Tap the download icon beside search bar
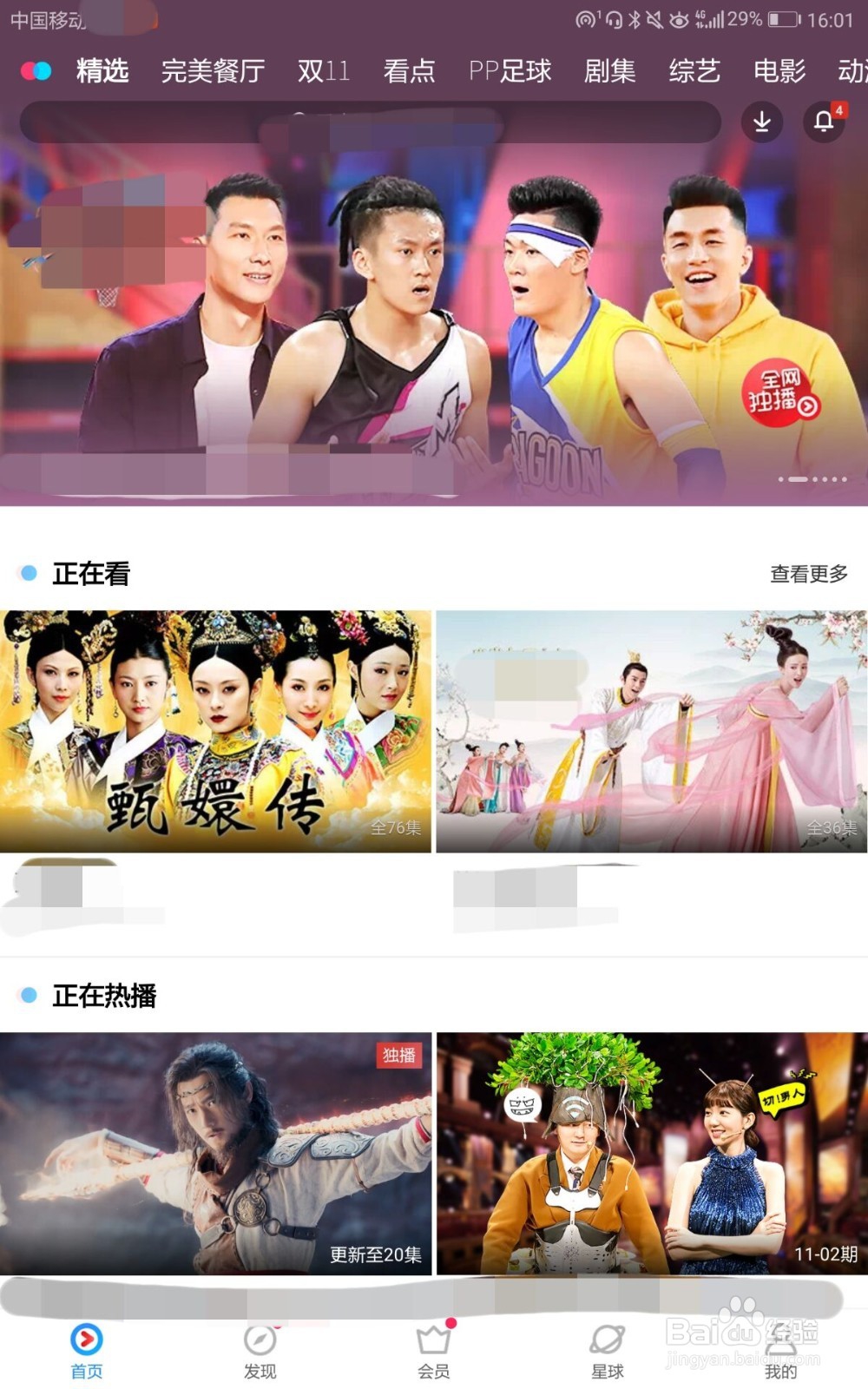Screen dimensions: 868x1389 click(760, 122)
